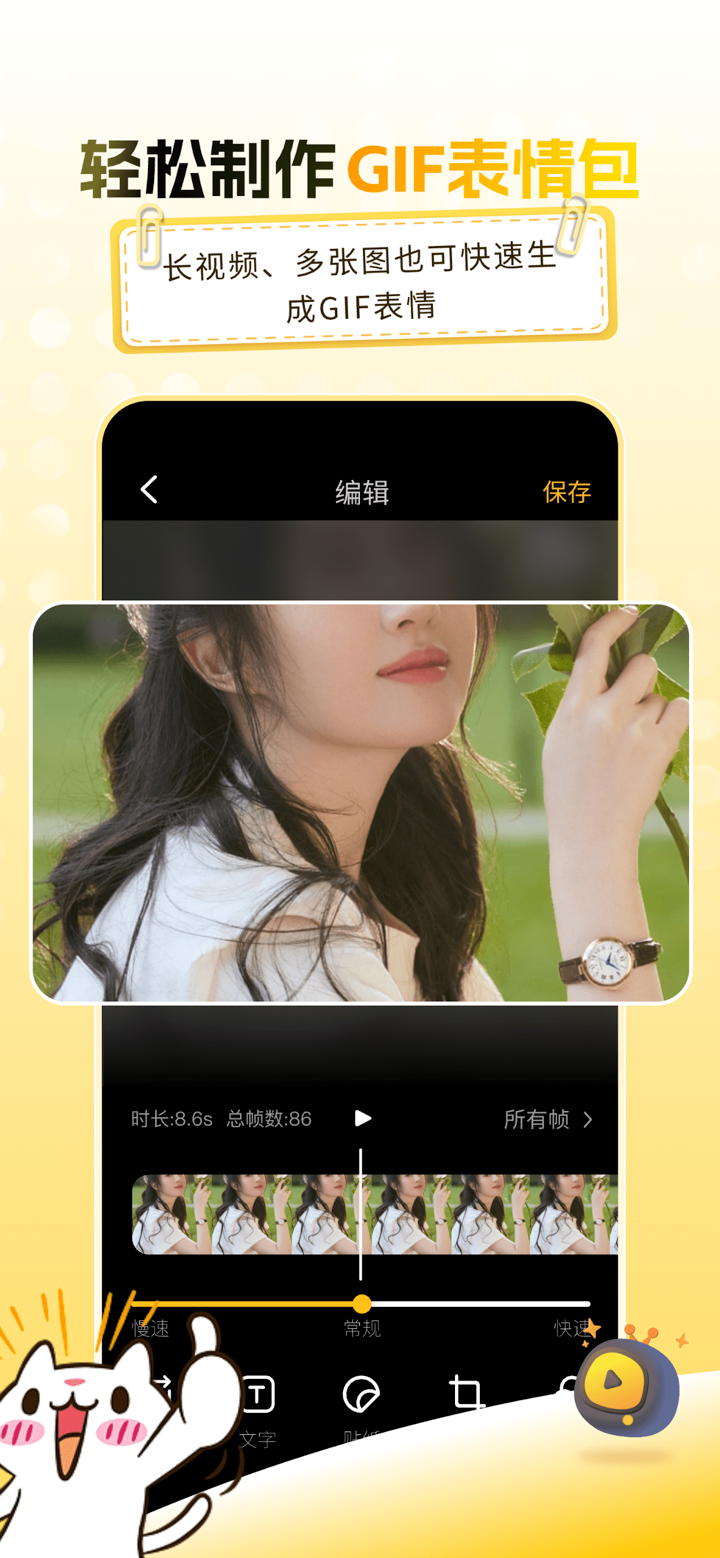The height and width of the screenshot is (1558, 720).
Task: Select the crop tool icon
Action: point(465,1390)
